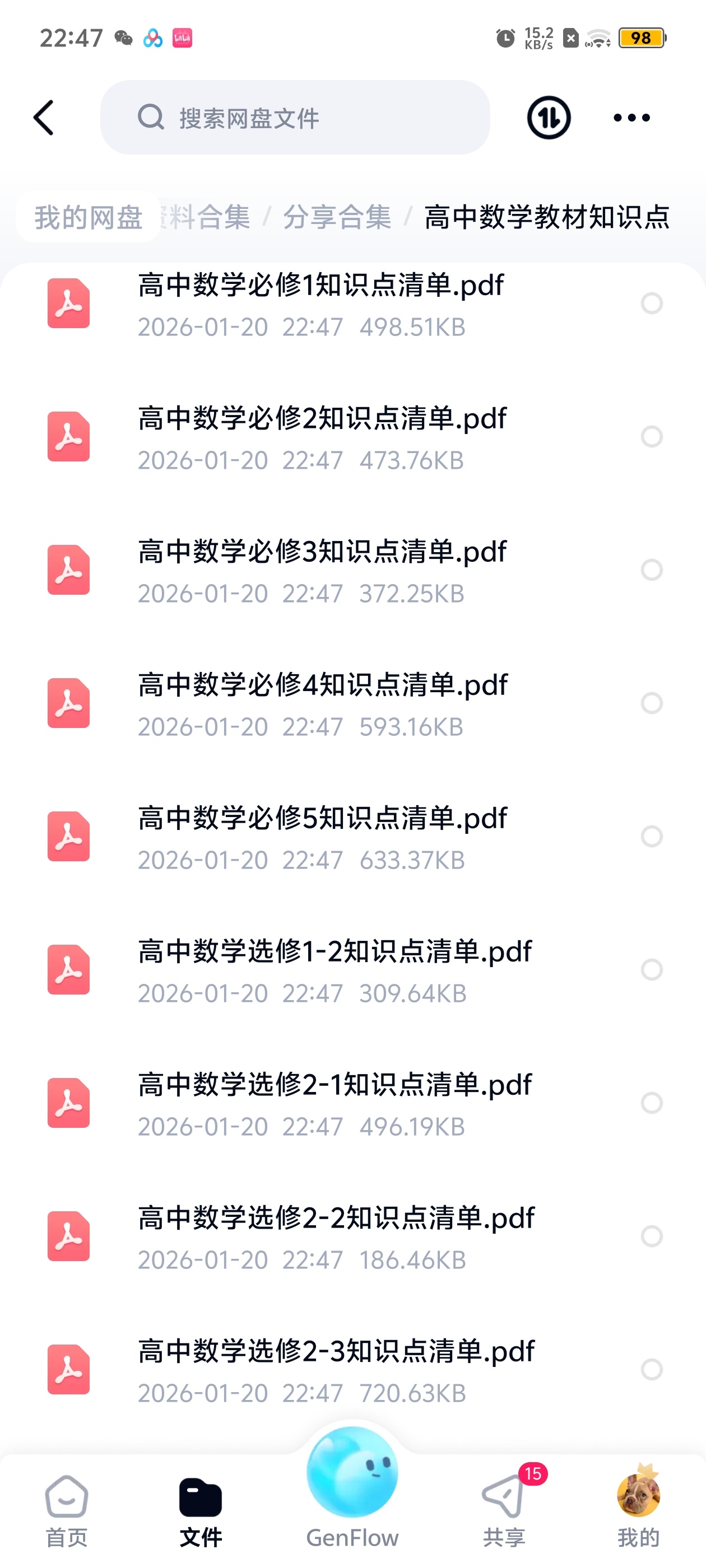Image resolution: width=706 pixels, height=1568 pixels.
Task: Open 高中数学选修2-3知识点清单.pdf
Action: 336,1370
